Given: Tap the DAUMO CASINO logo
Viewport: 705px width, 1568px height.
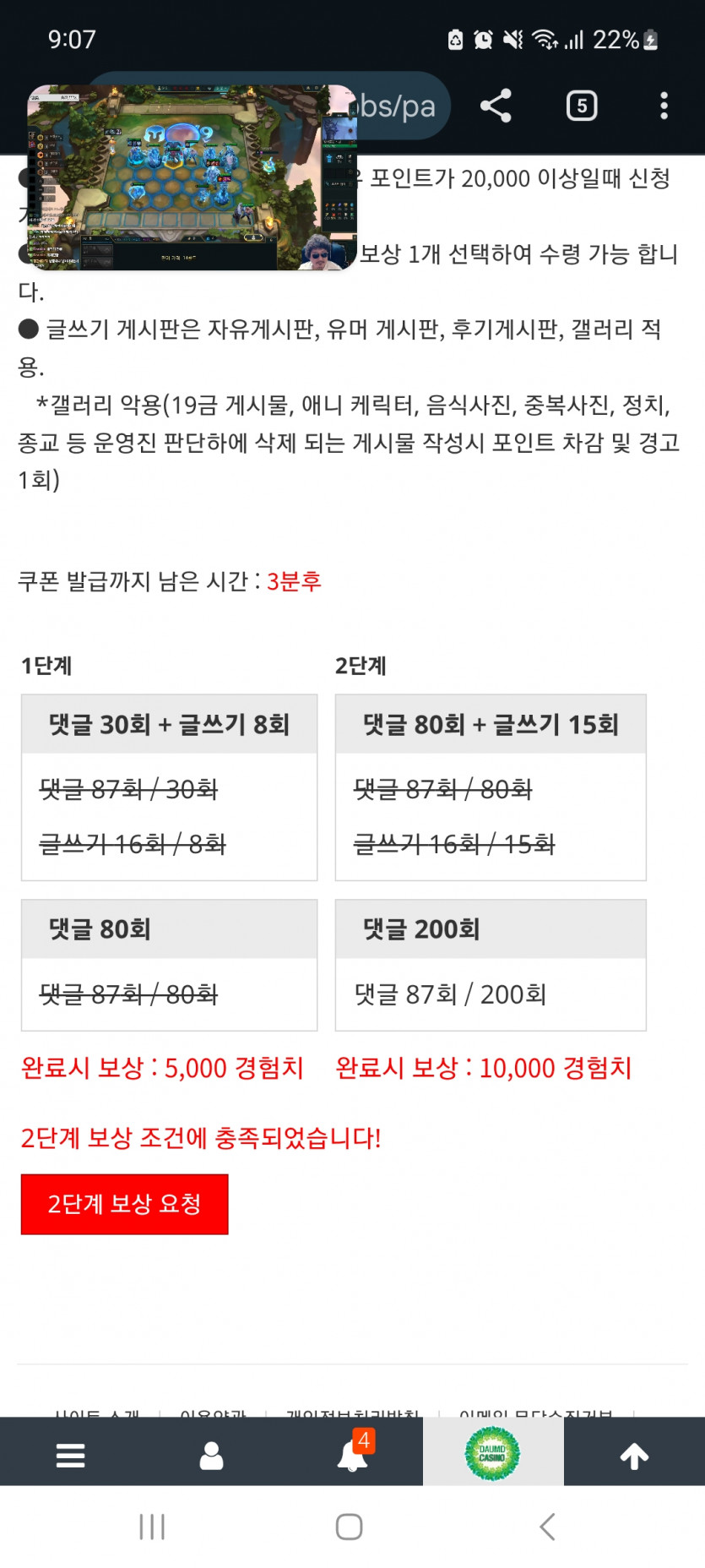Looking at the screenshot, I should 493,1451.
